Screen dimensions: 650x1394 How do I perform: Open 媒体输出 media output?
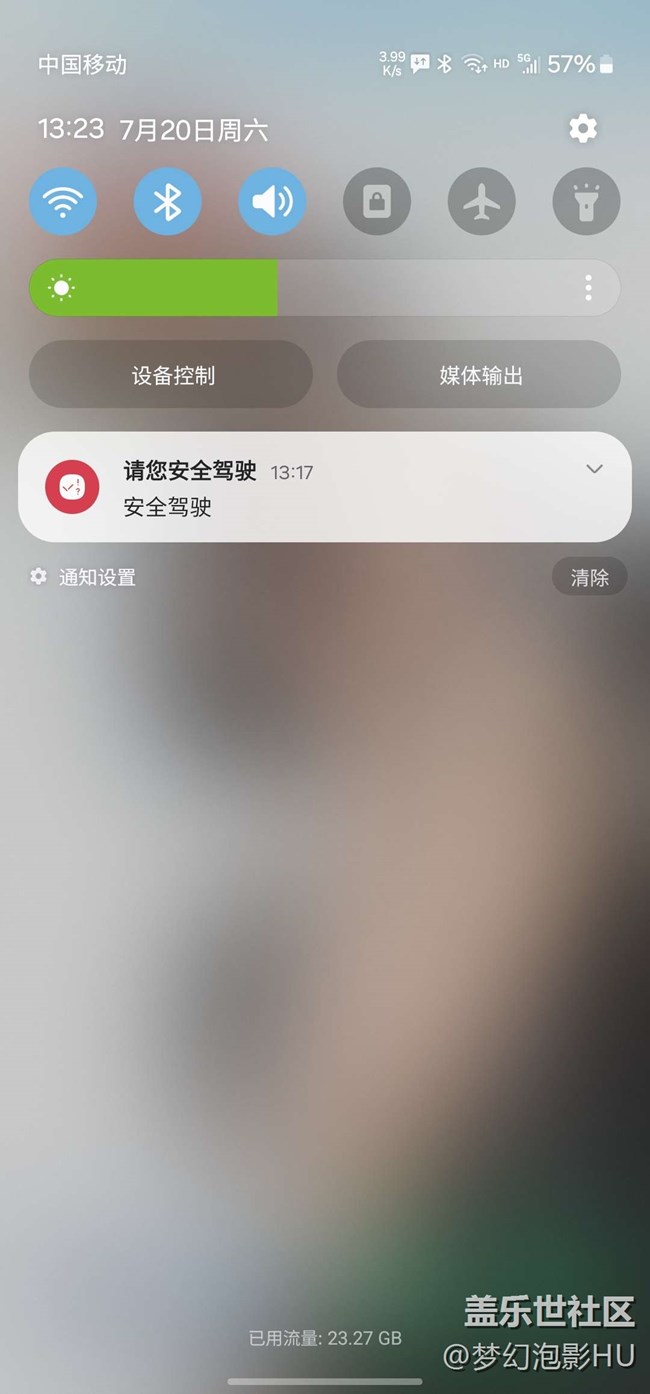(x=479, y=375)
